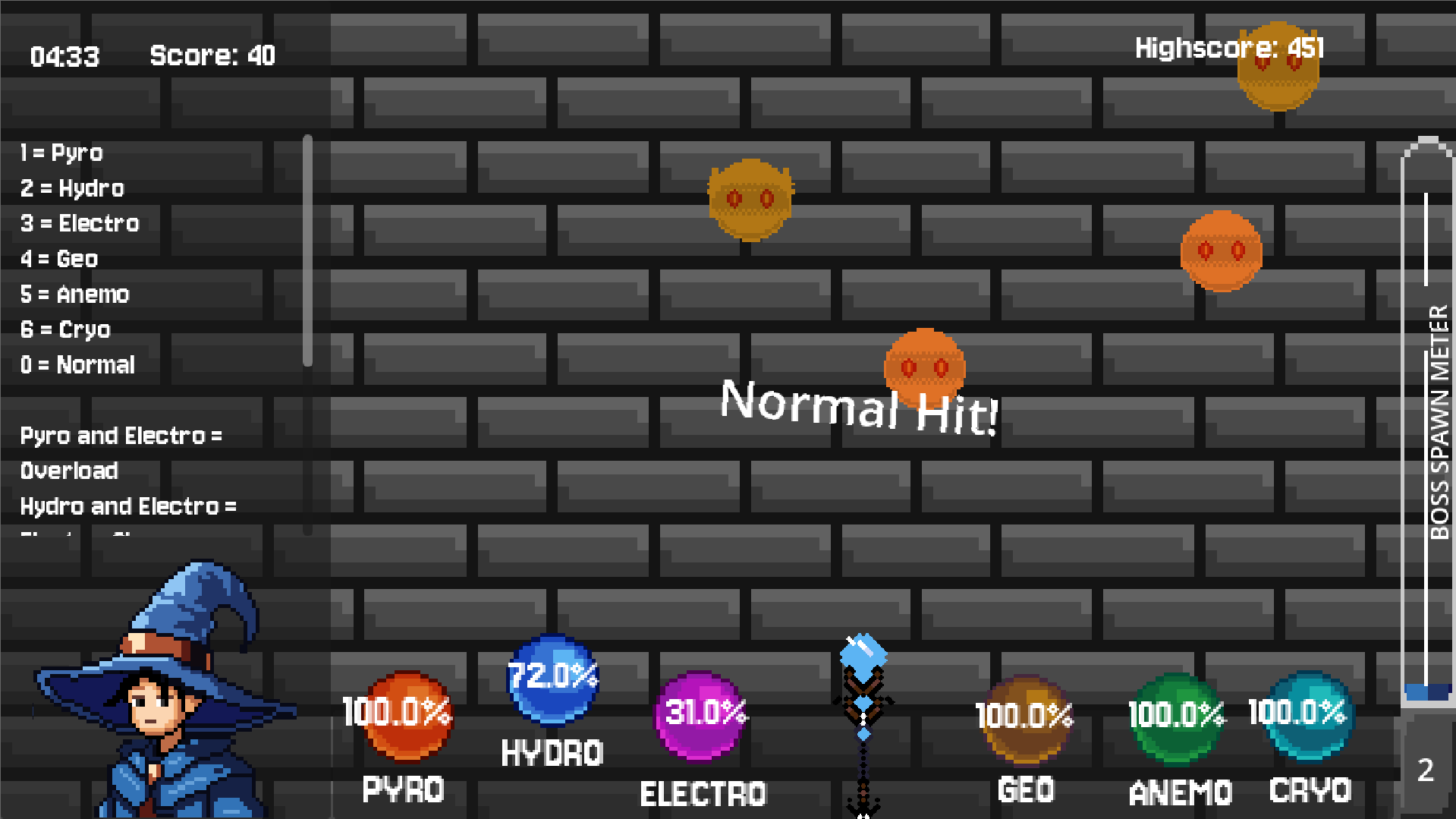Switch to the Cryo element orb
Image resolution: width=1456 pixels, height=819 pixels.
[x=1307, y=715]
